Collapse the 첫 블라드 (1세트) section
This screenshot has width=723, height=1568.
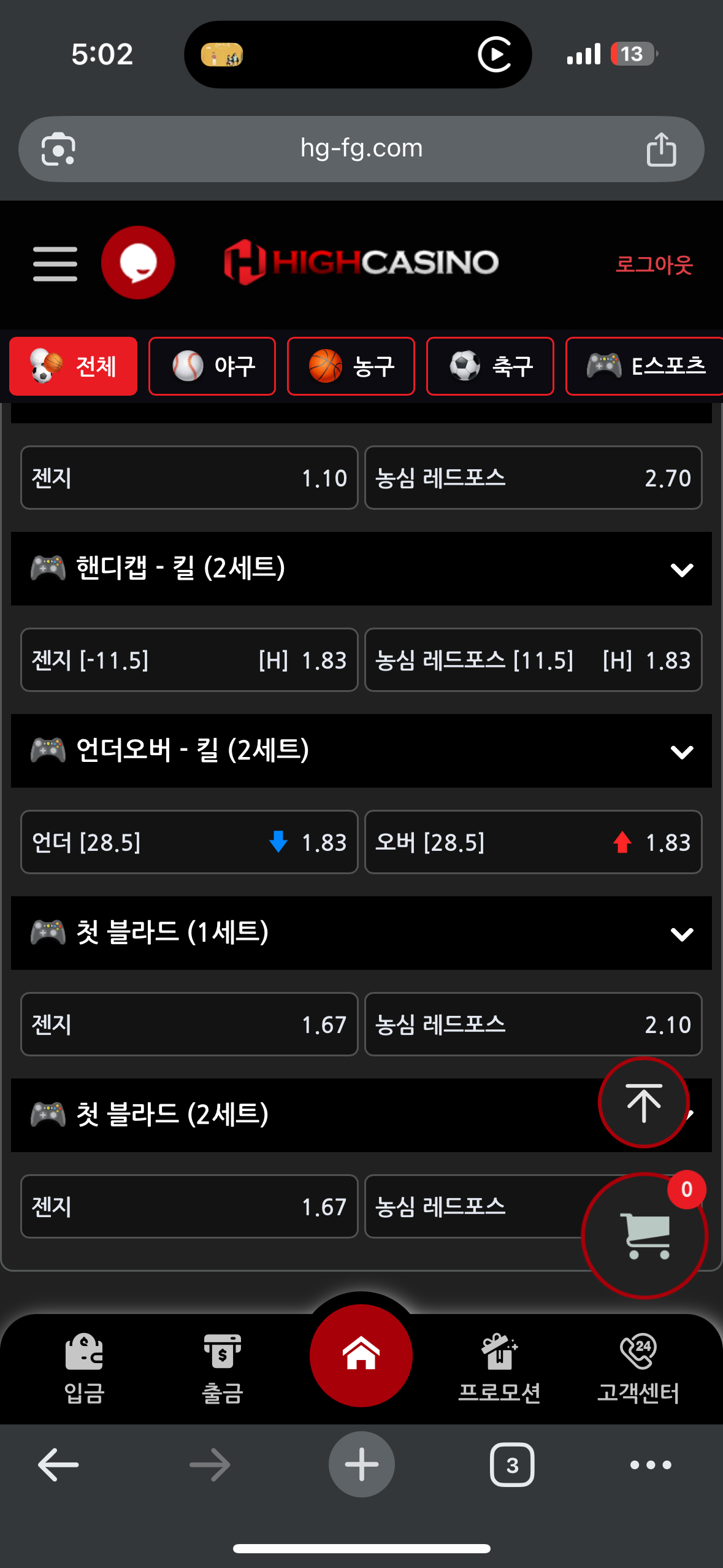(x=682, y=934)
